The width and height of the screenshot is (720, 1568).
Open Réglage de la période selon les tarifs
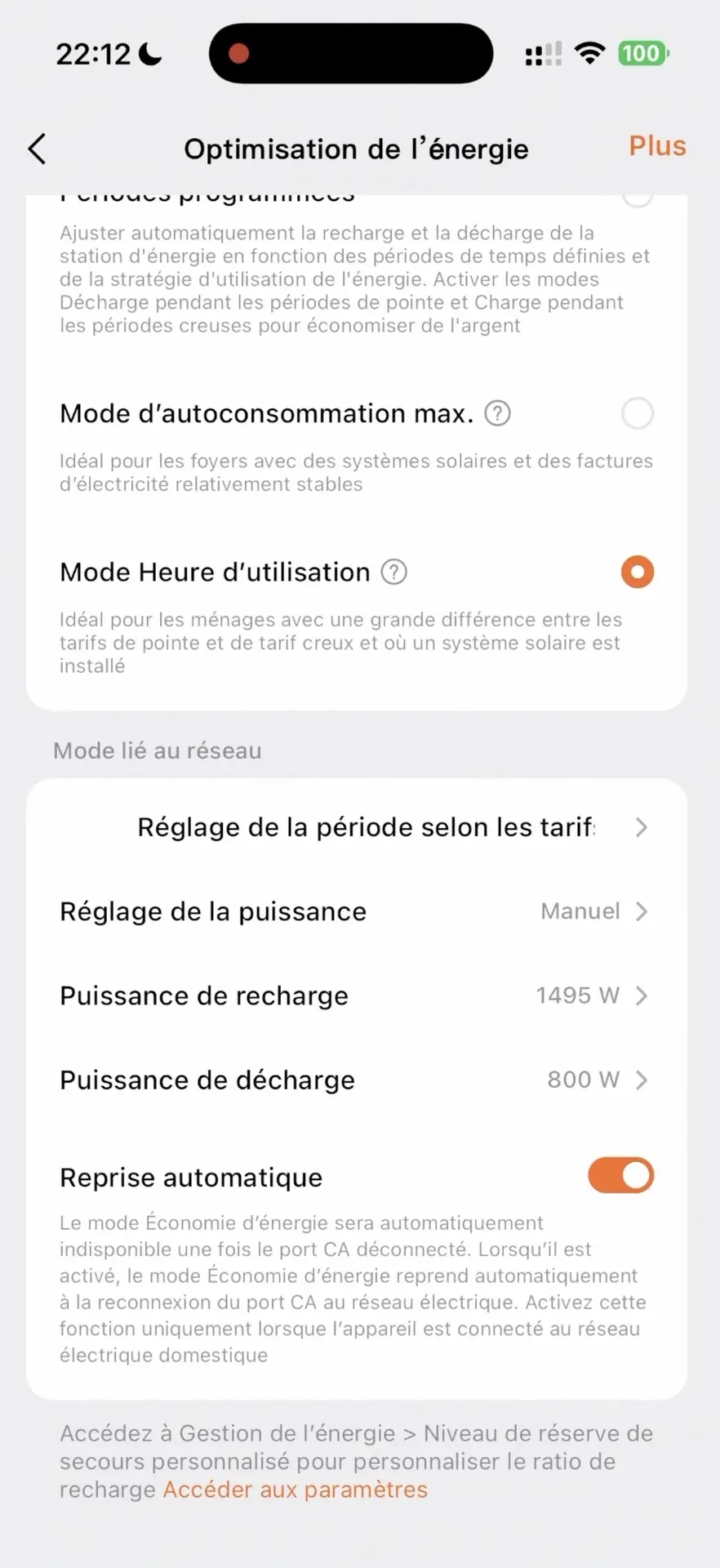coord(359,826)
